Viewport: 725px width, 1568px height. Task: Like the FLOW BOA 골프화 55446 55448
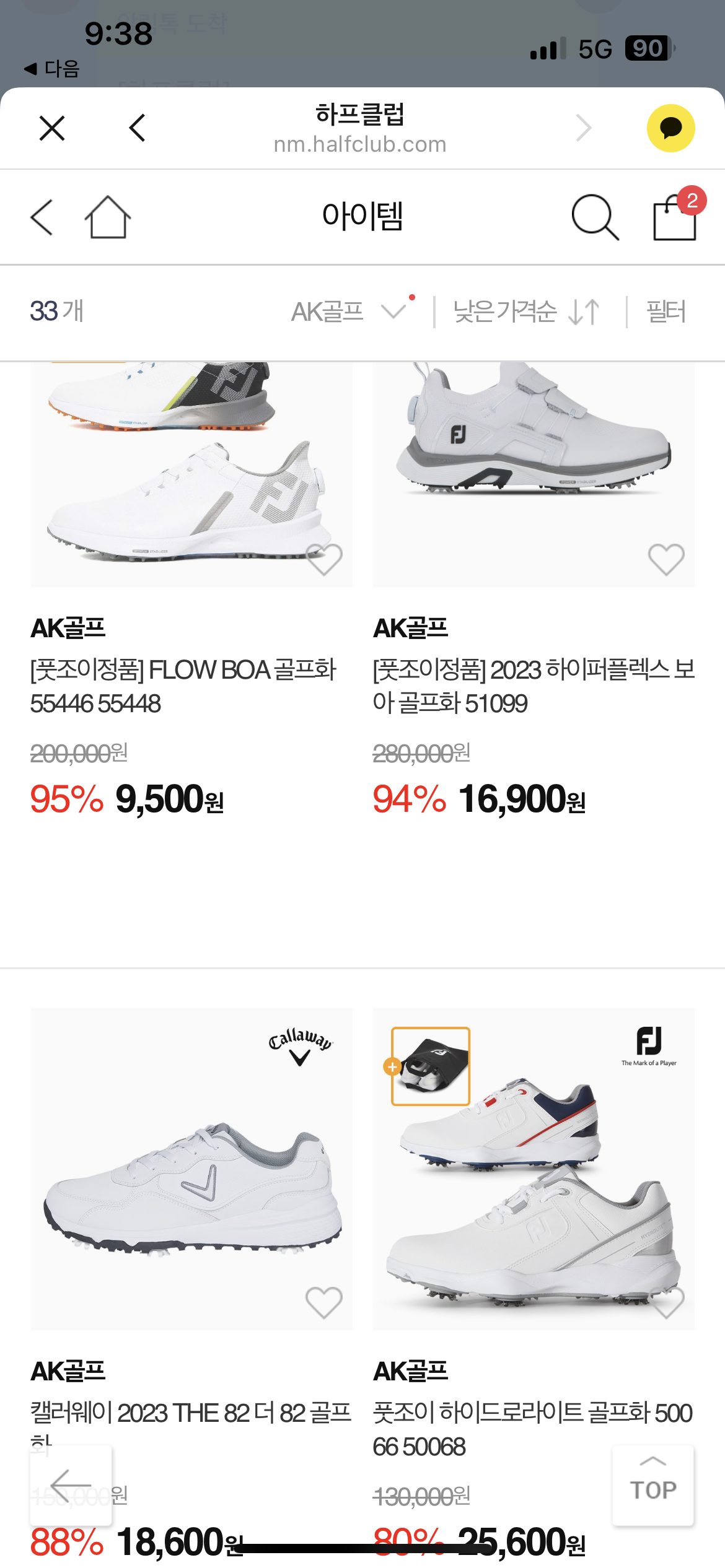[324, 559]
